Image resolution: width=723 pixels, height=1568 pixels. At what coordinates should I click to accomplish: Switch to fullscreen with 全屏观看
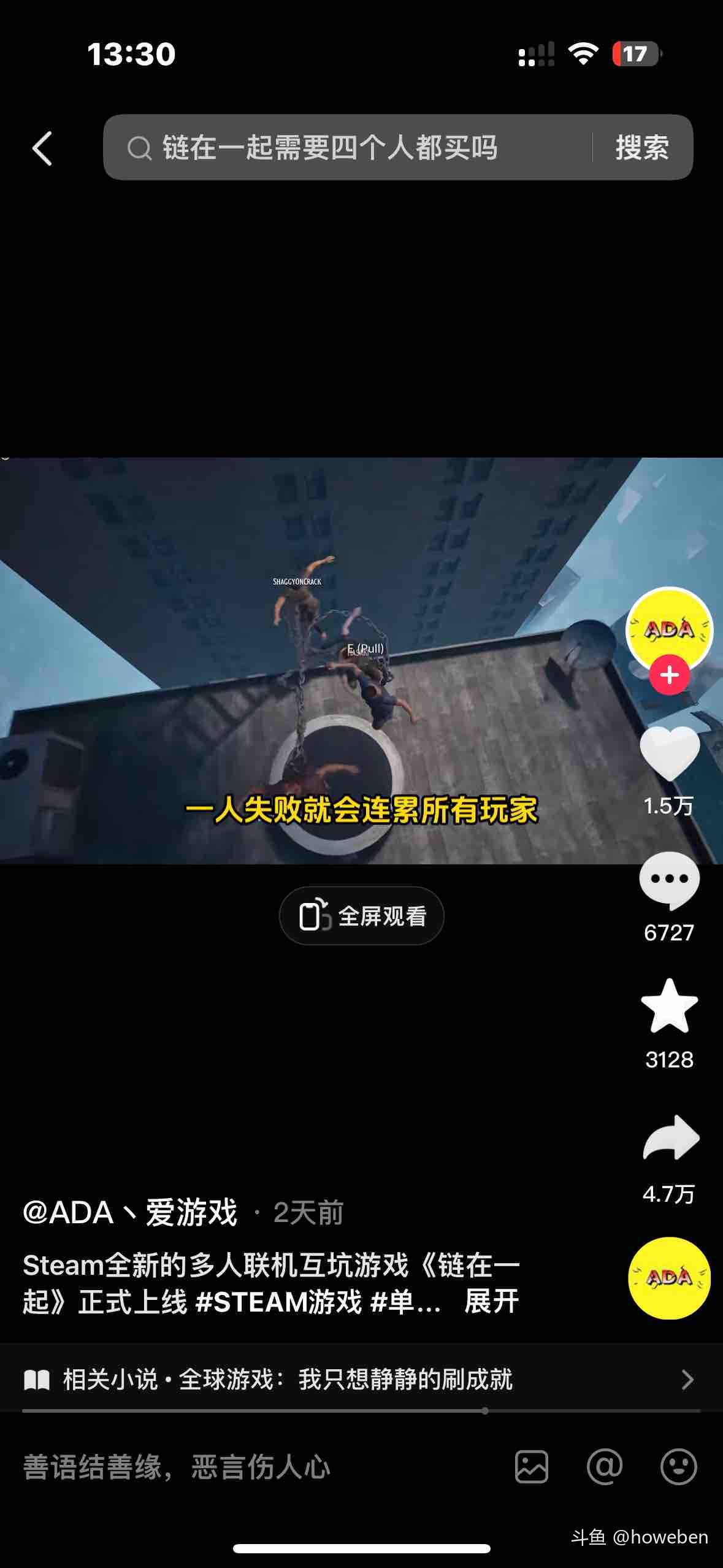(x=361, y=916)
